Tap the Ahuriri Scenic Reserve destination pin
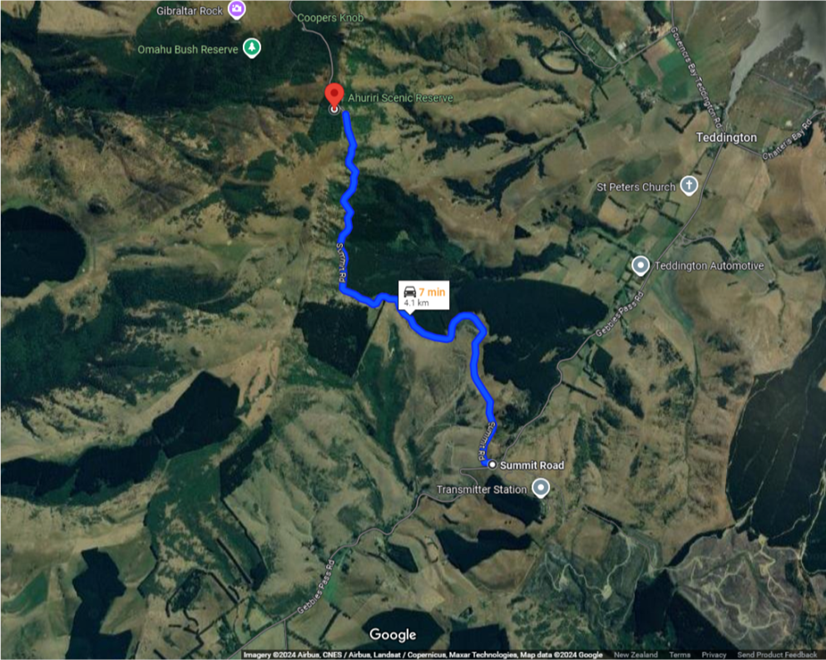Screen dimensions: 826x660 (334, 96)
